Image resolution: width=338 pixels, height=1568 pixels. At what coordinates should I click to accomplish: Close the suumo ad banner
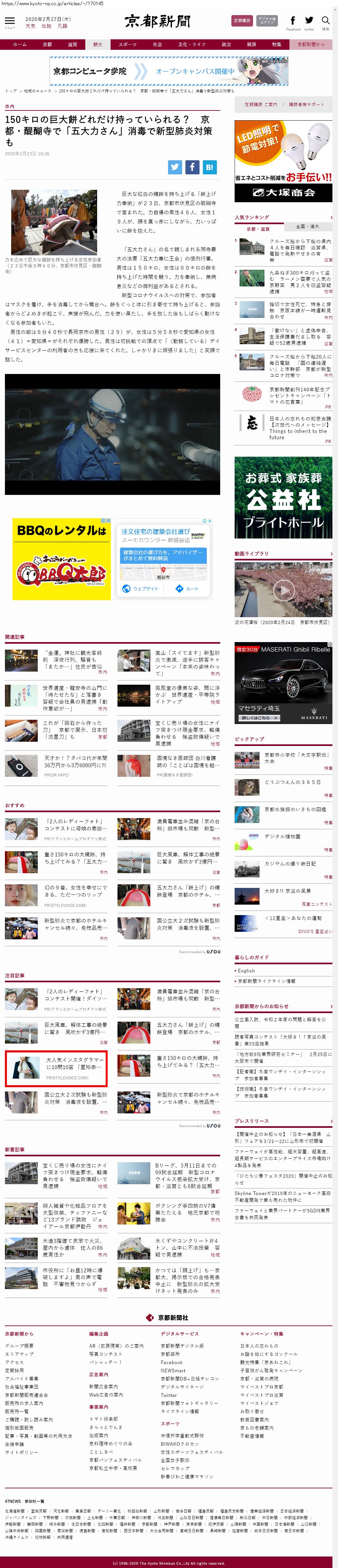[x=210, y=521]
